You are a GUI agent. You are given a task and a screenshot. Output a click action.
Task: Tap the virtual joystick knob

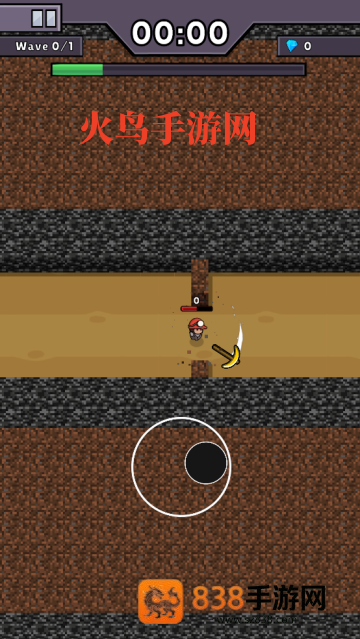(206, 463)
